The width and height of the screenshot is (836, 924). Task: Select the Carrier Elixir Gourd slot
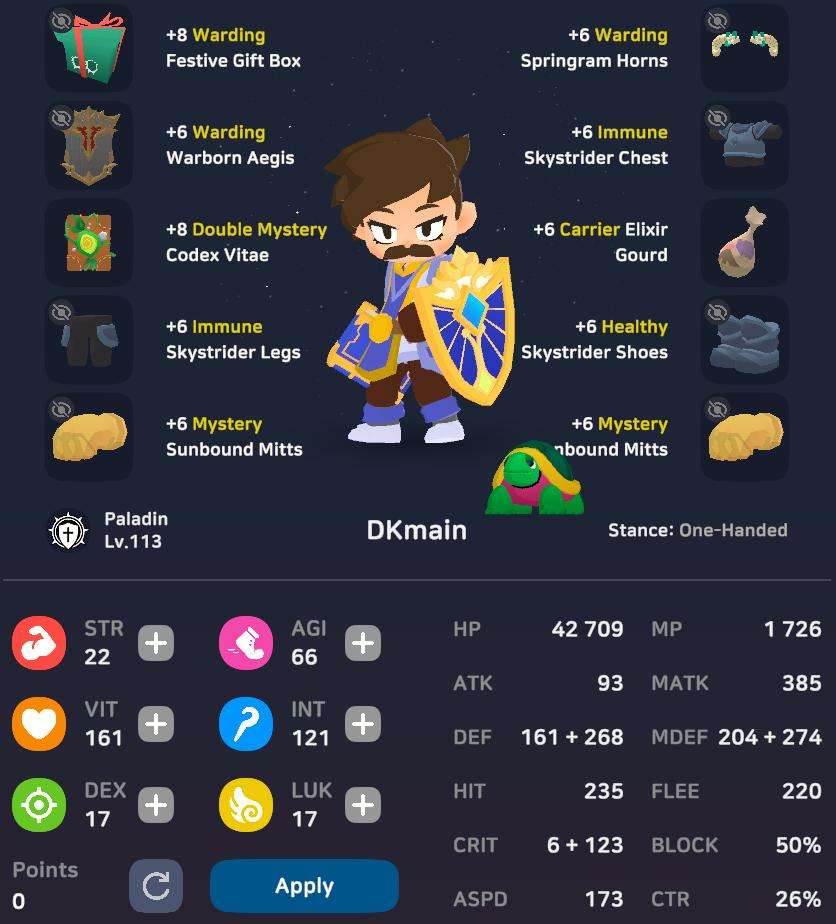coord(745,242)
